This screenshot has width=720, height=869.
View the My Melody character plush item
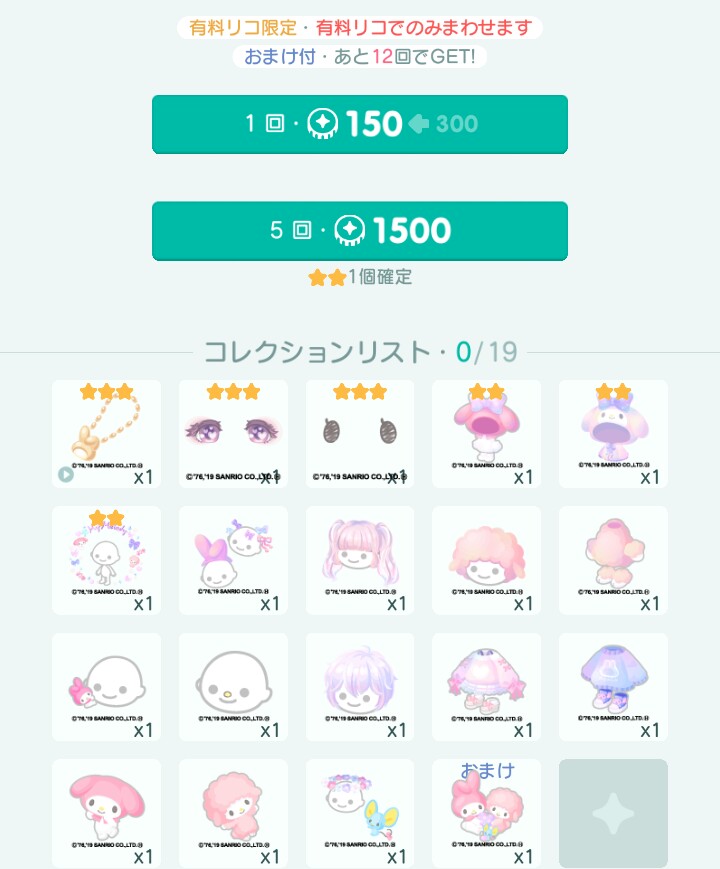pyautogui.click(x=106, y=813)
